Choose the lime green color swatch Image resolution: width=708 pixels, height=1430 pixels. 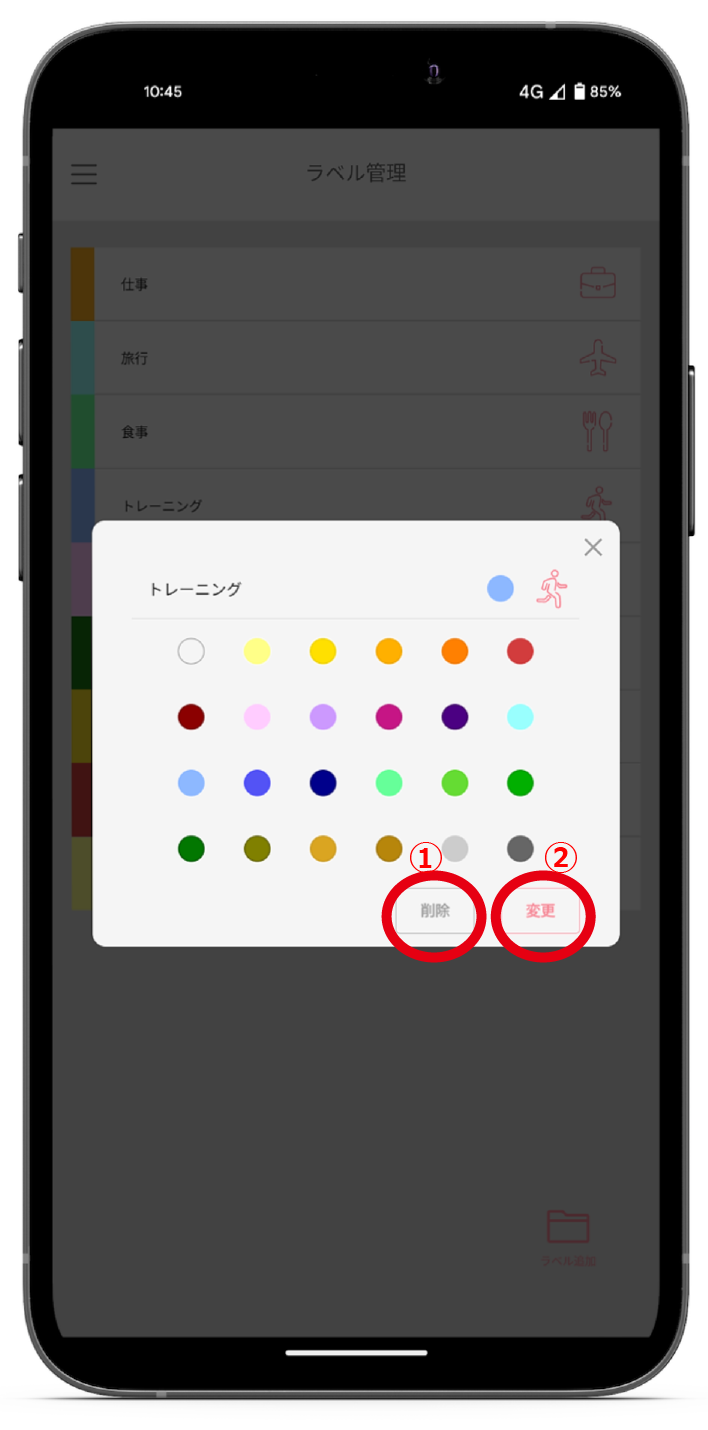point(455,783)
